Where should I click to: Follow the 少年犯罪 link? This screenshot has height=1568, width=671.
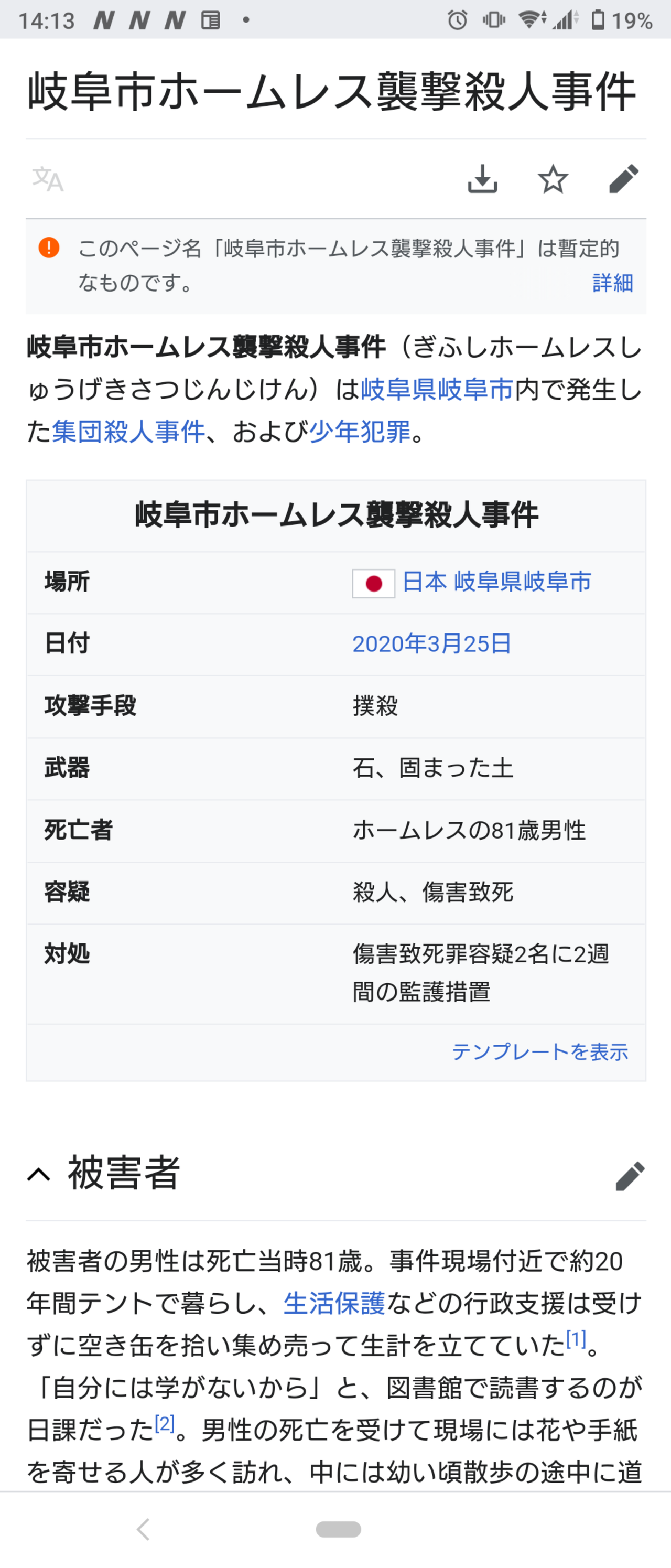point(360,432)
